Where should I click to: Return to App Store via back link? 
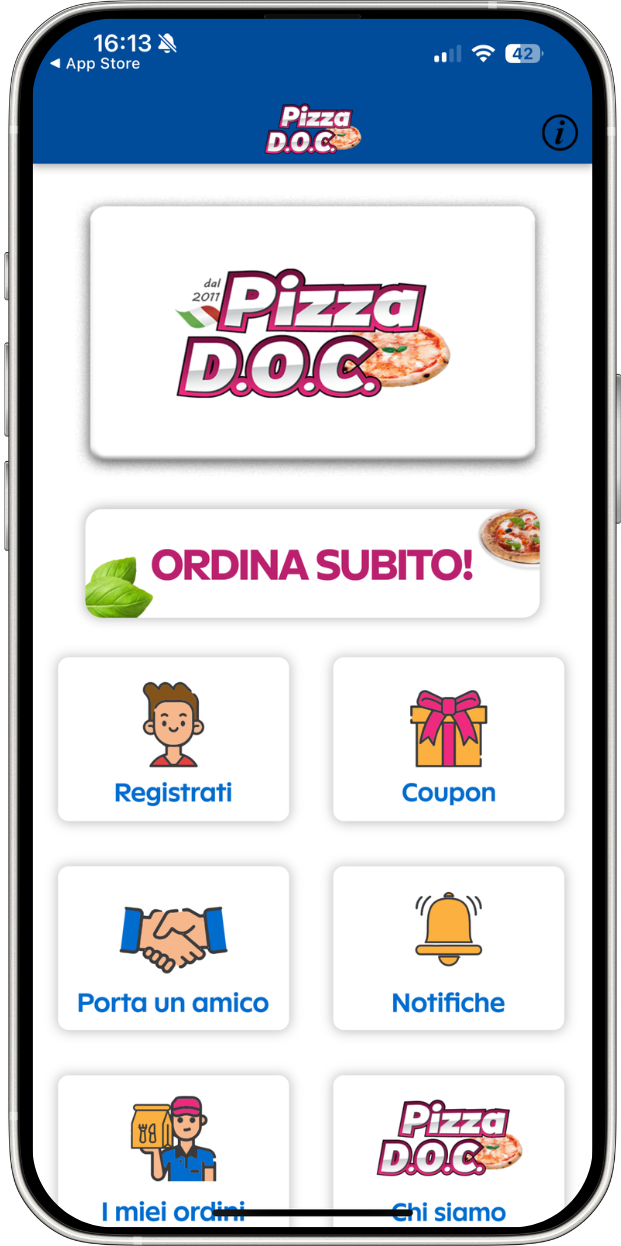pos(95,64)
